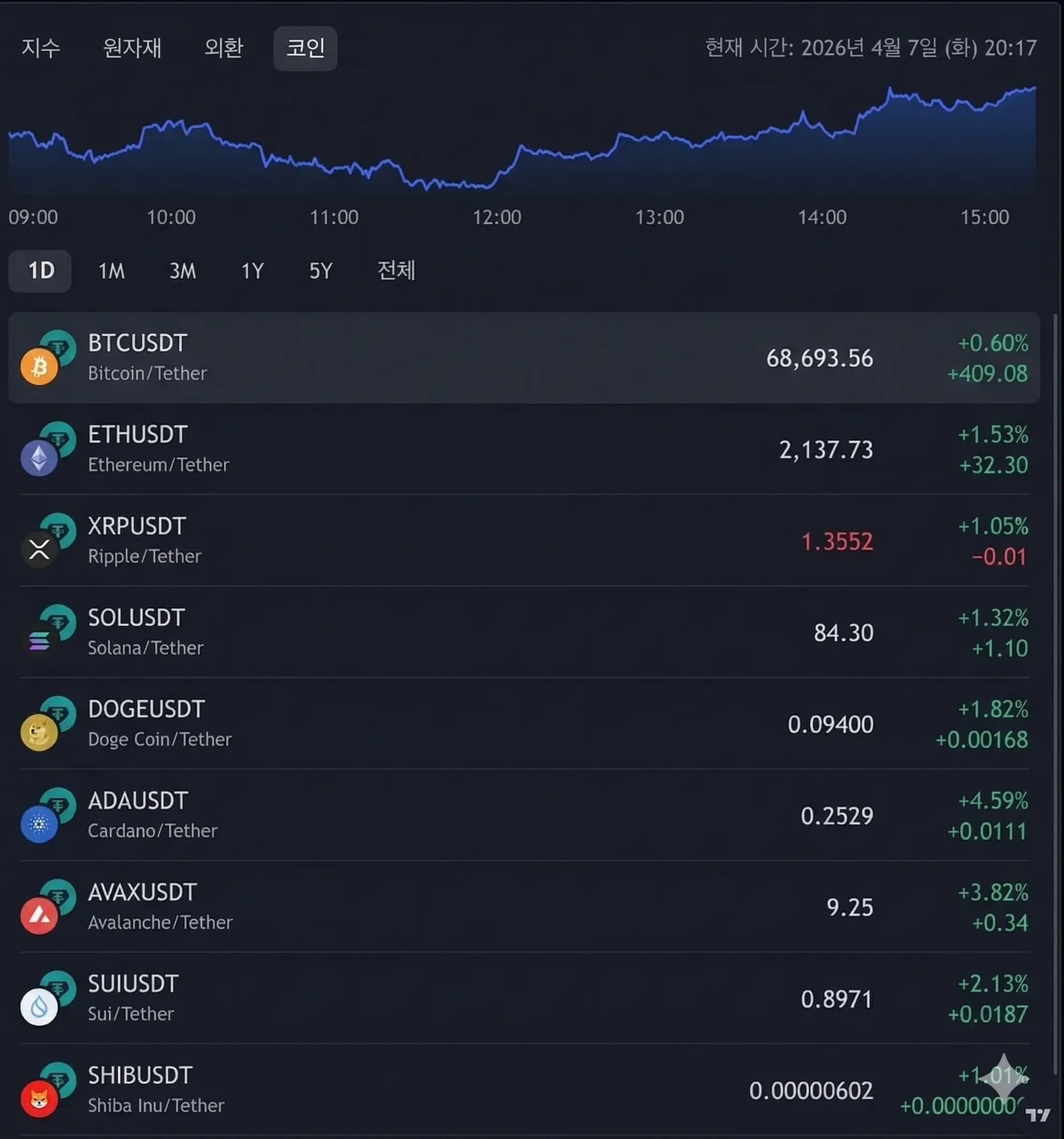Viewport: 1064px width, 1139px height.
Task: Select the 코인 tab
Action: [x=305, y=48]
